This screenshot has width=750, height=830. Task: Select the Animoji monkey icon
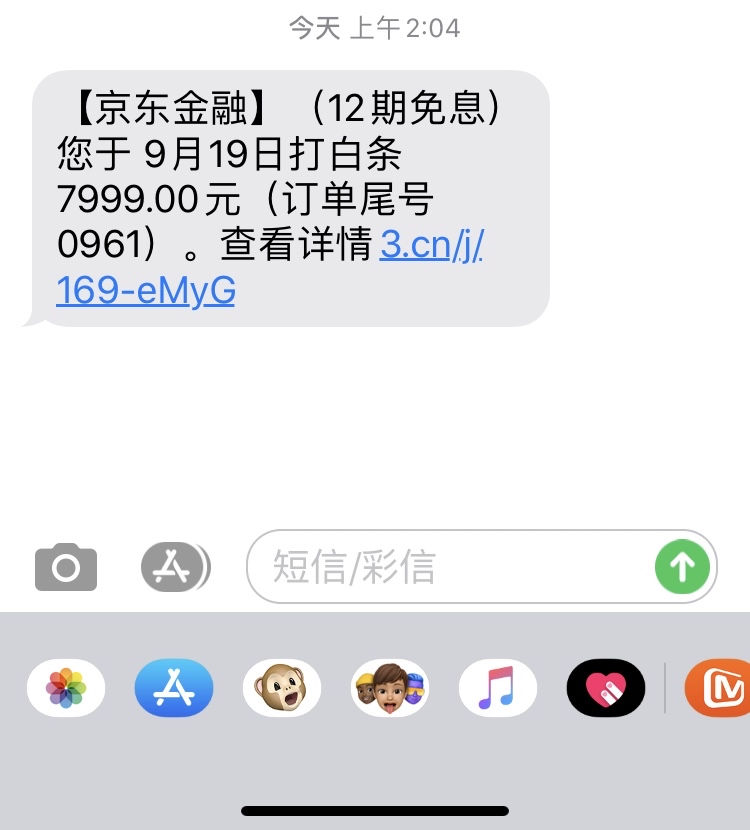(281, 688)
